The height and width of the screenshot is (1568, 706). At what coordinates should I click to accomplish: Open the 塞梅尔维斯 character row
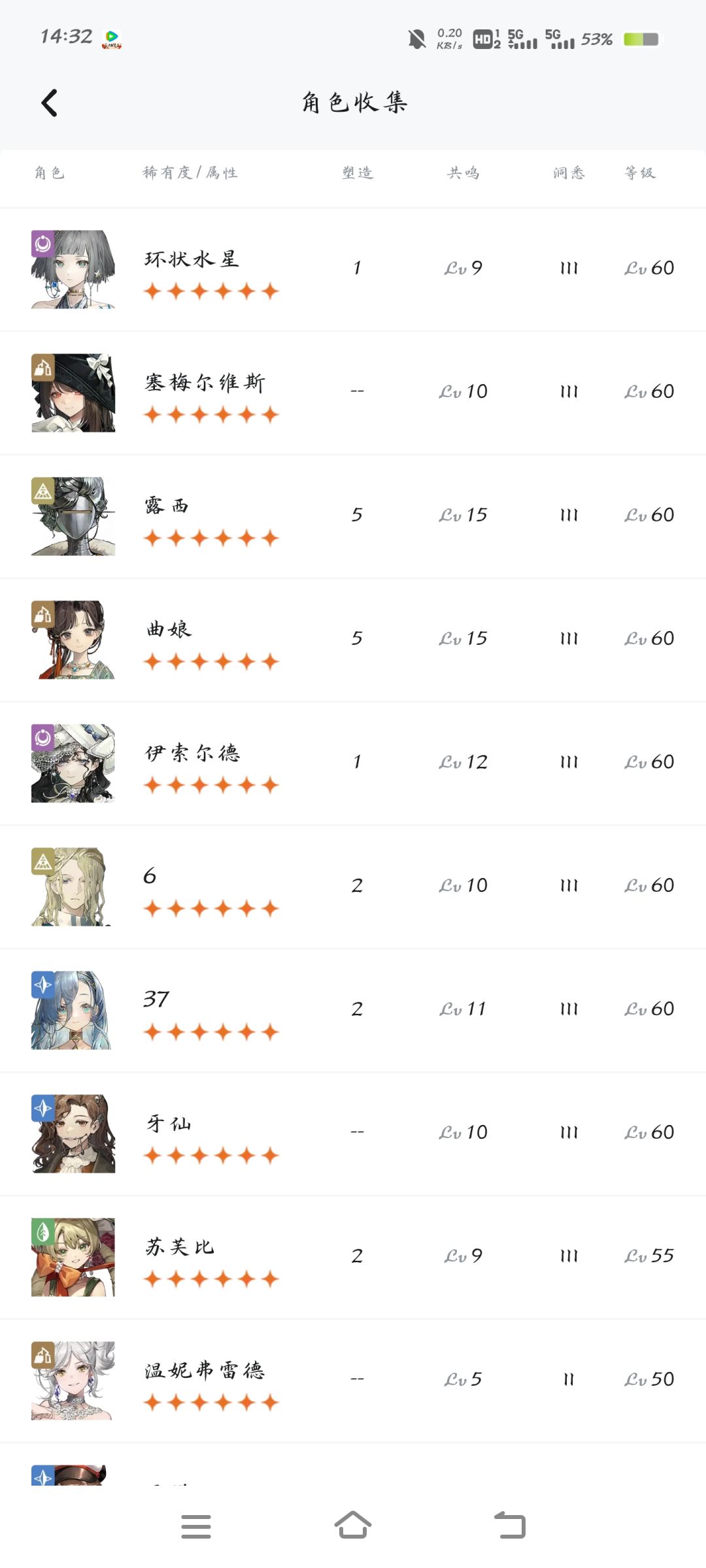coord(353,393)
